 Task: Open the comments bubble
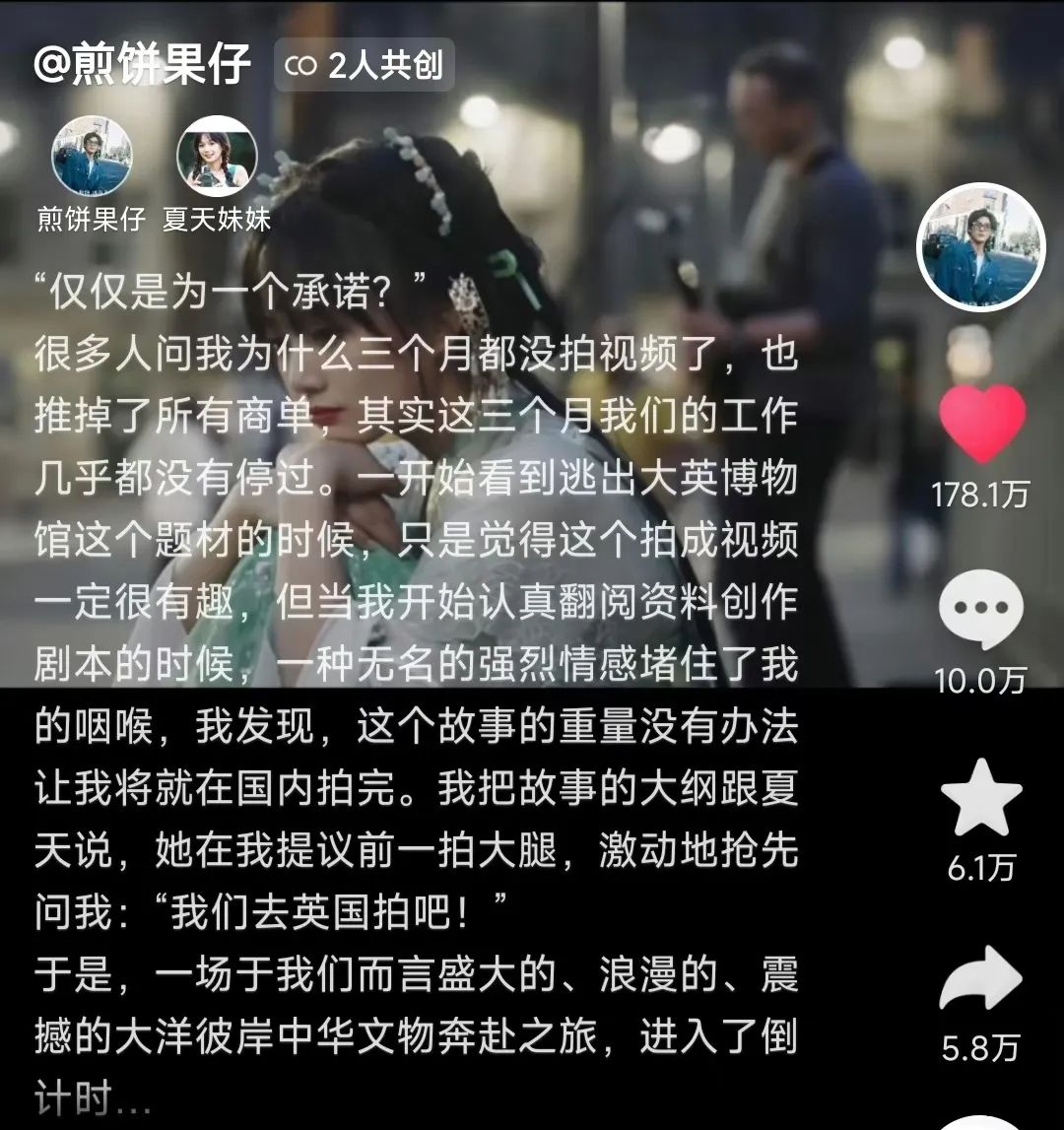[x=980, y=610]
